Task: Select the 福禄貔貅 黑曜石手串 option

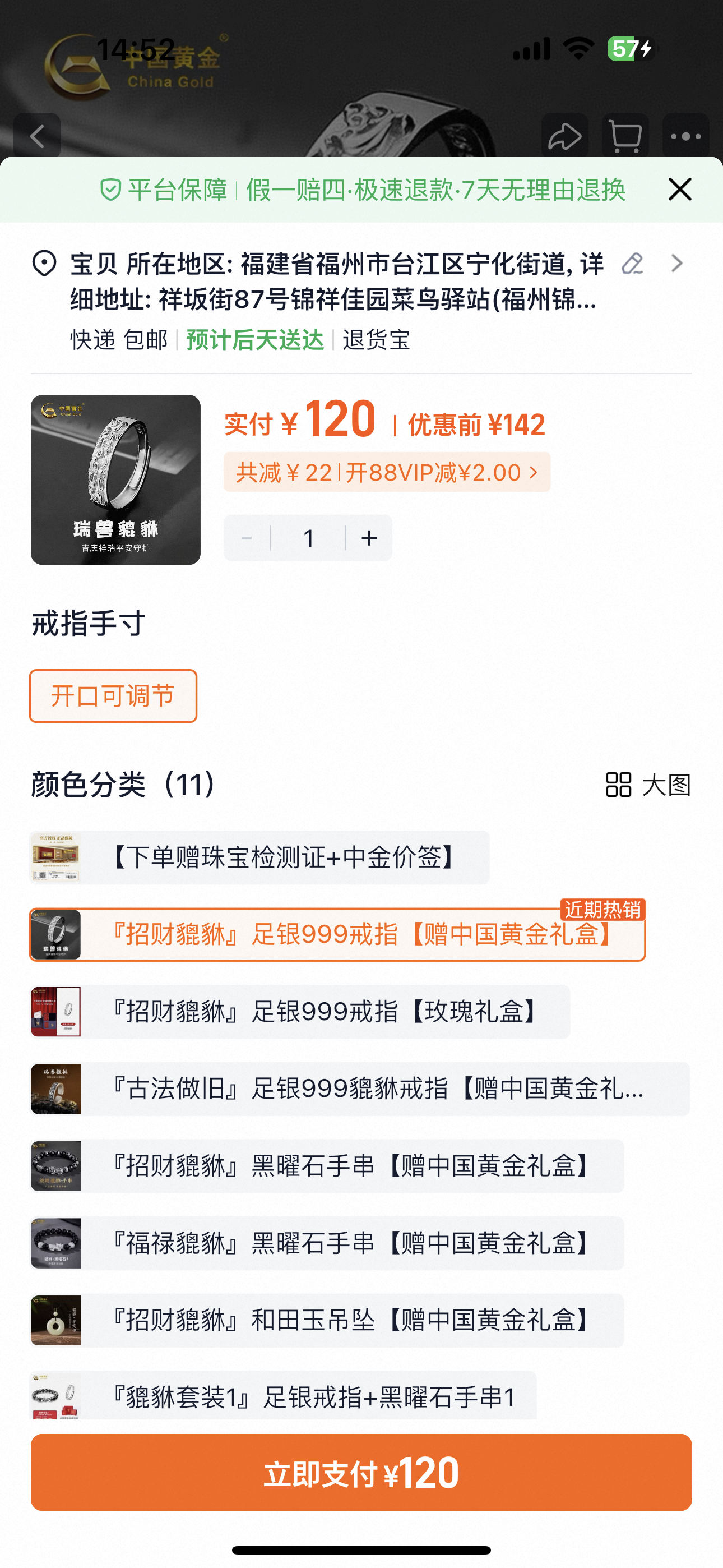Action: [x=327, y=1243]
